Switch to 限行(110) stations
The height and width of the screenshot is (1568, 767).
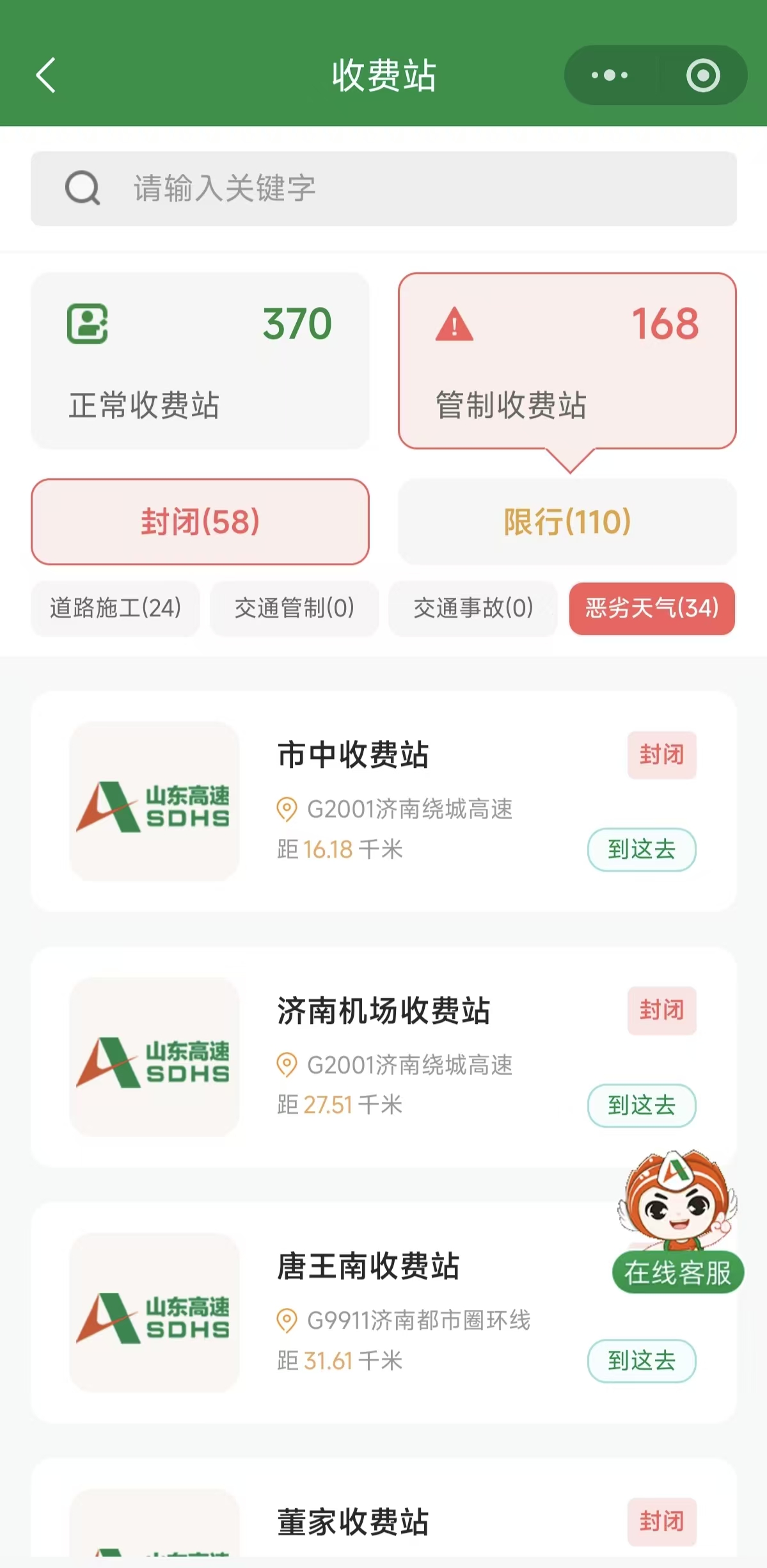pyautogui.click(x=567, y=522)
